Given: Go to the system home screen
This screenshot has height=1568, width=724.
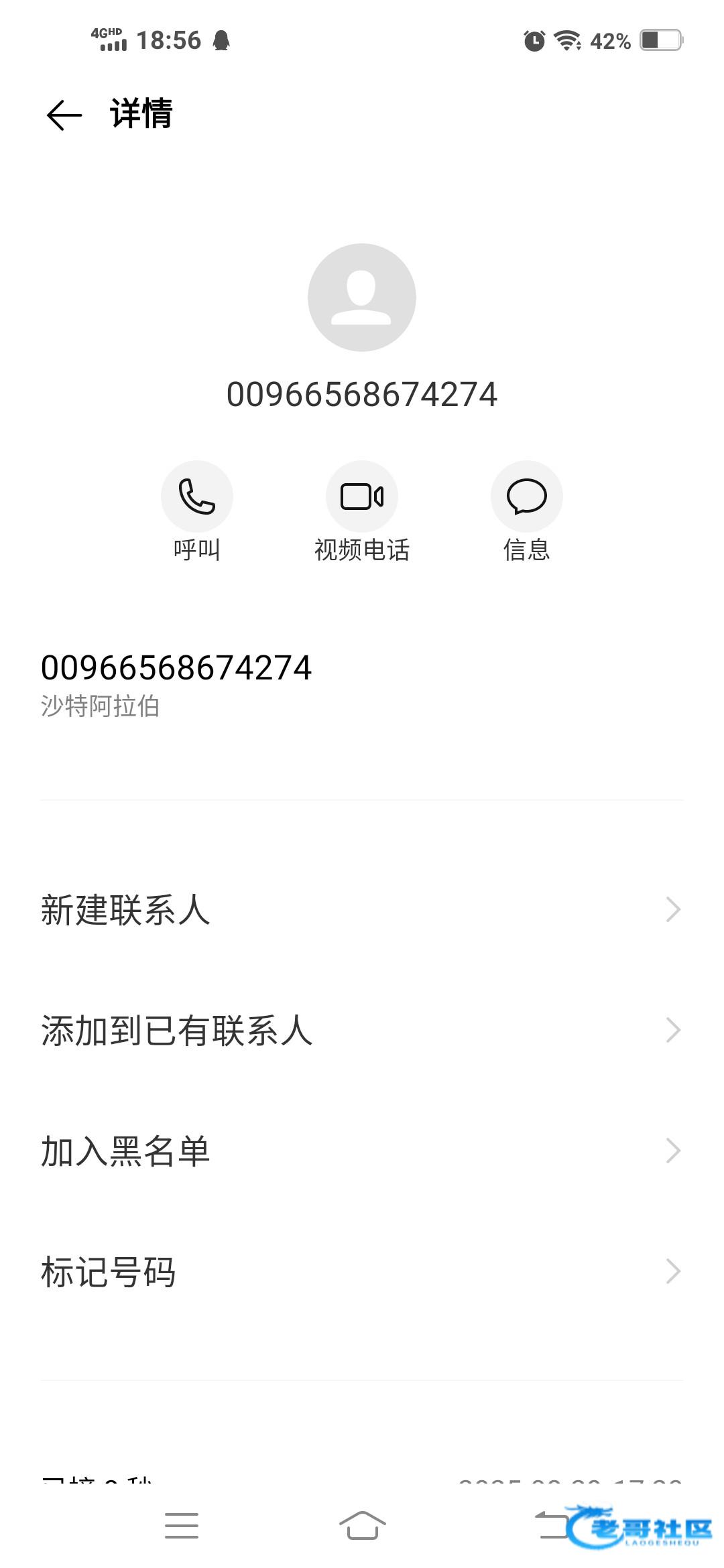Looking at the screenshot, I should coord(362,1526).
